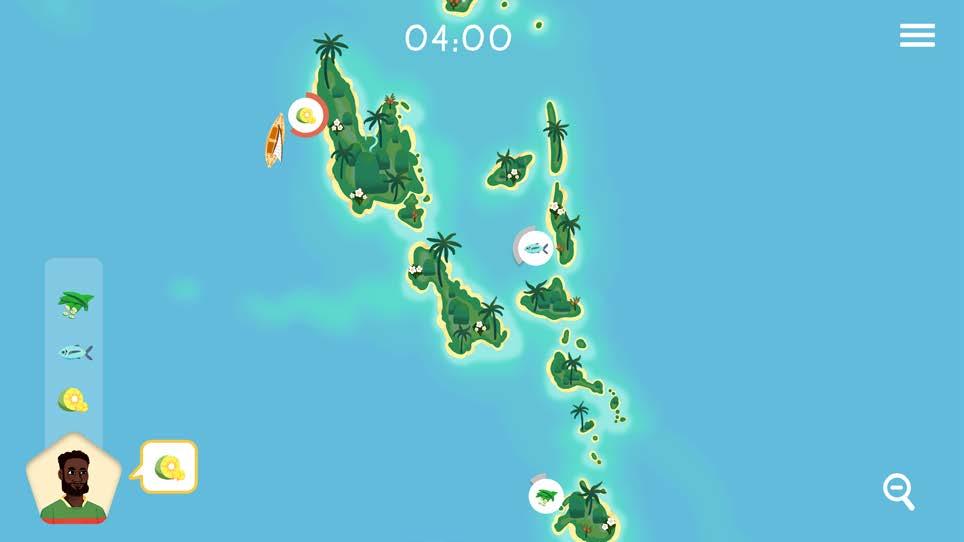Open the hamburger menu
Viewport: 964px width, 542px height.
coord(917,36)
